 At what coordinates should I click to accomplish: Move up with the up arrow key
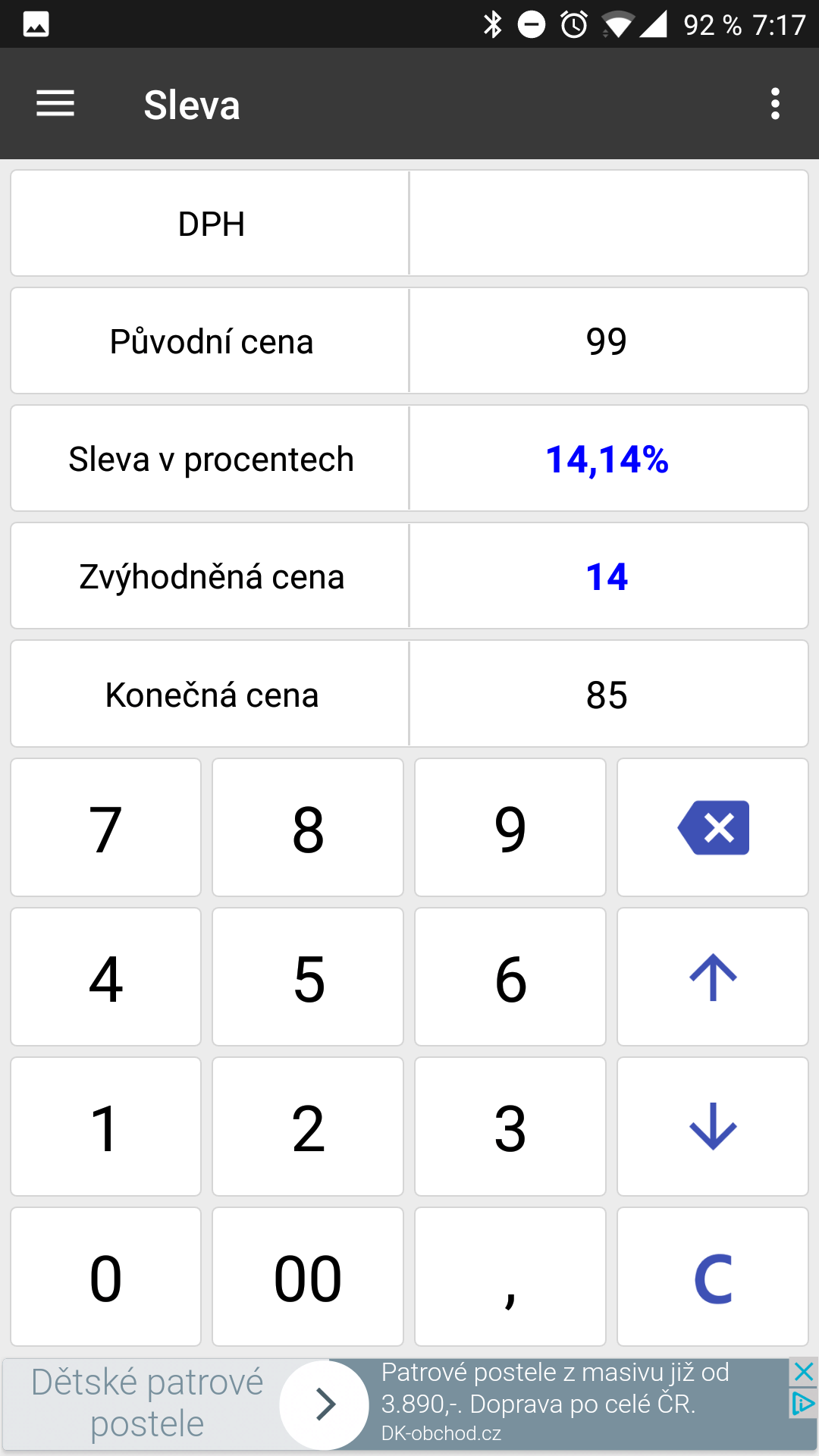coord(713,977)
